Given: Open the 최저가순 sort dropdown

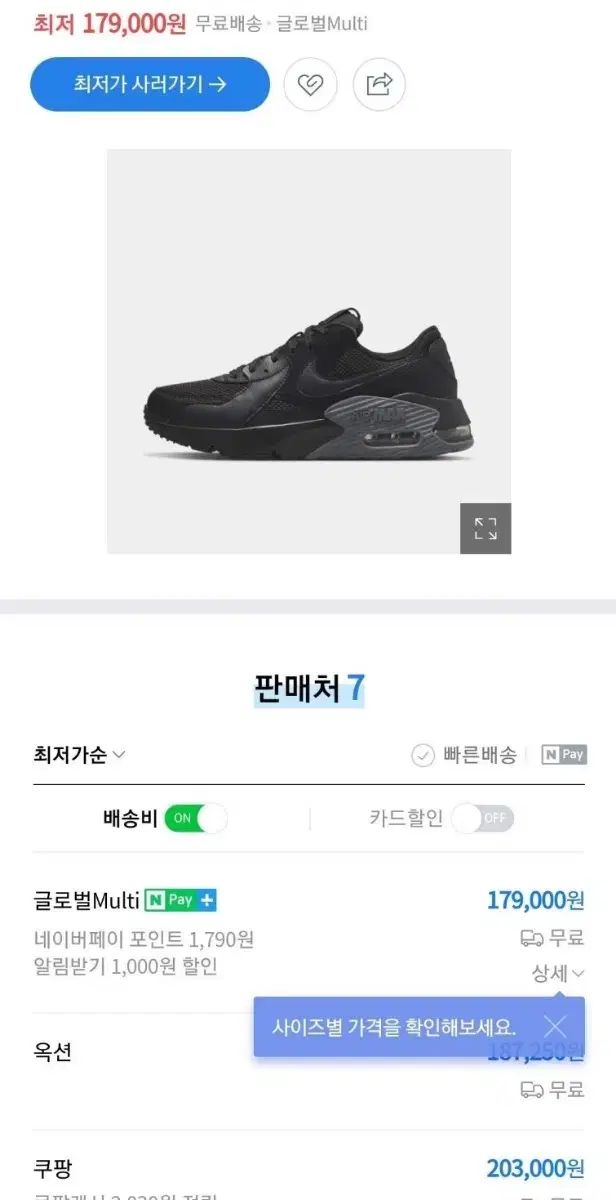Looking at the screenshot, I should click(x=80, y=755).
